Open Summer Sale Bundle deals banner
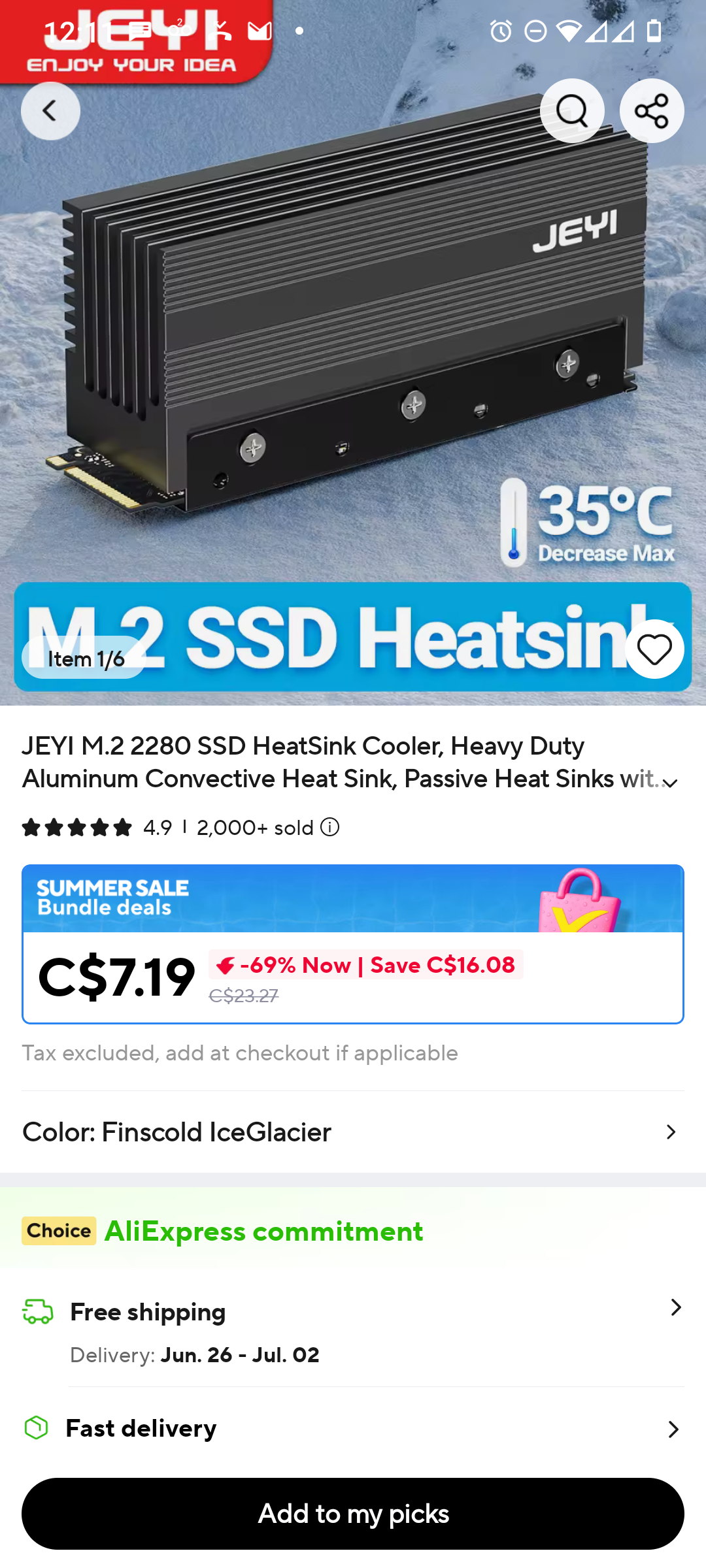Viewport: 706px width, 1568px height. click(353, 899)
